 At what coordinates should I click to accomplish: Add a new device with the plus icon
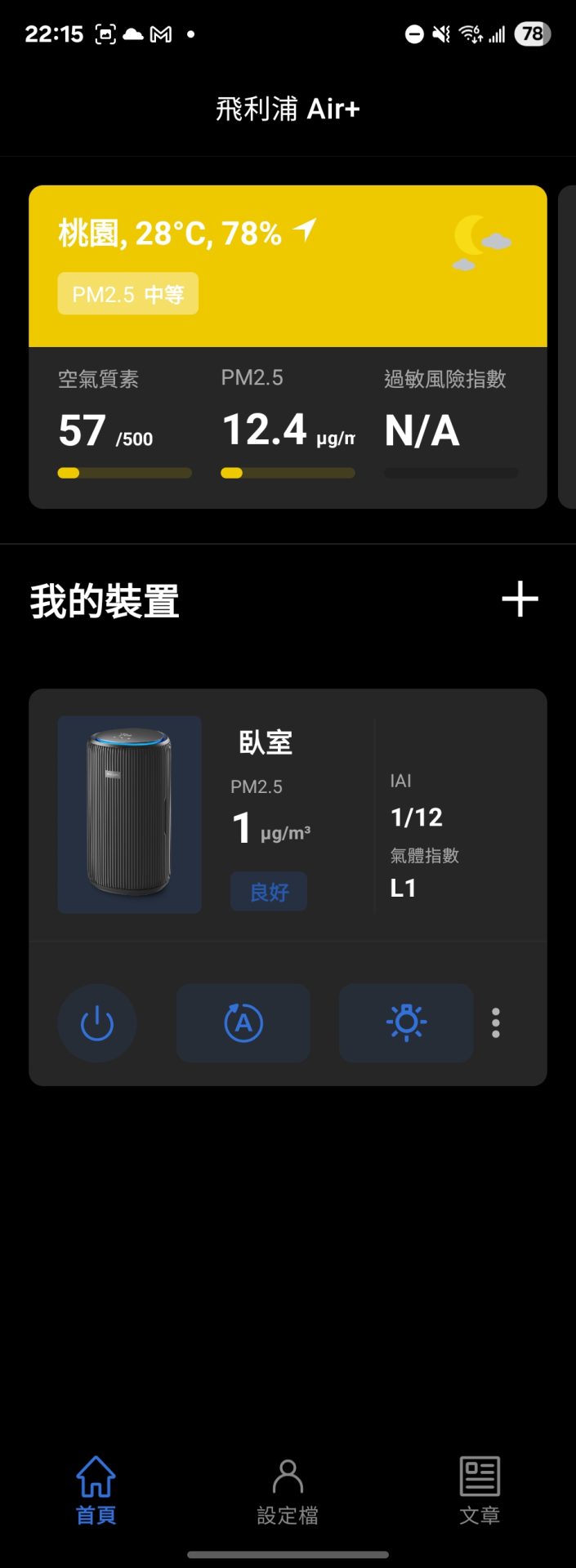click(520, 600)
